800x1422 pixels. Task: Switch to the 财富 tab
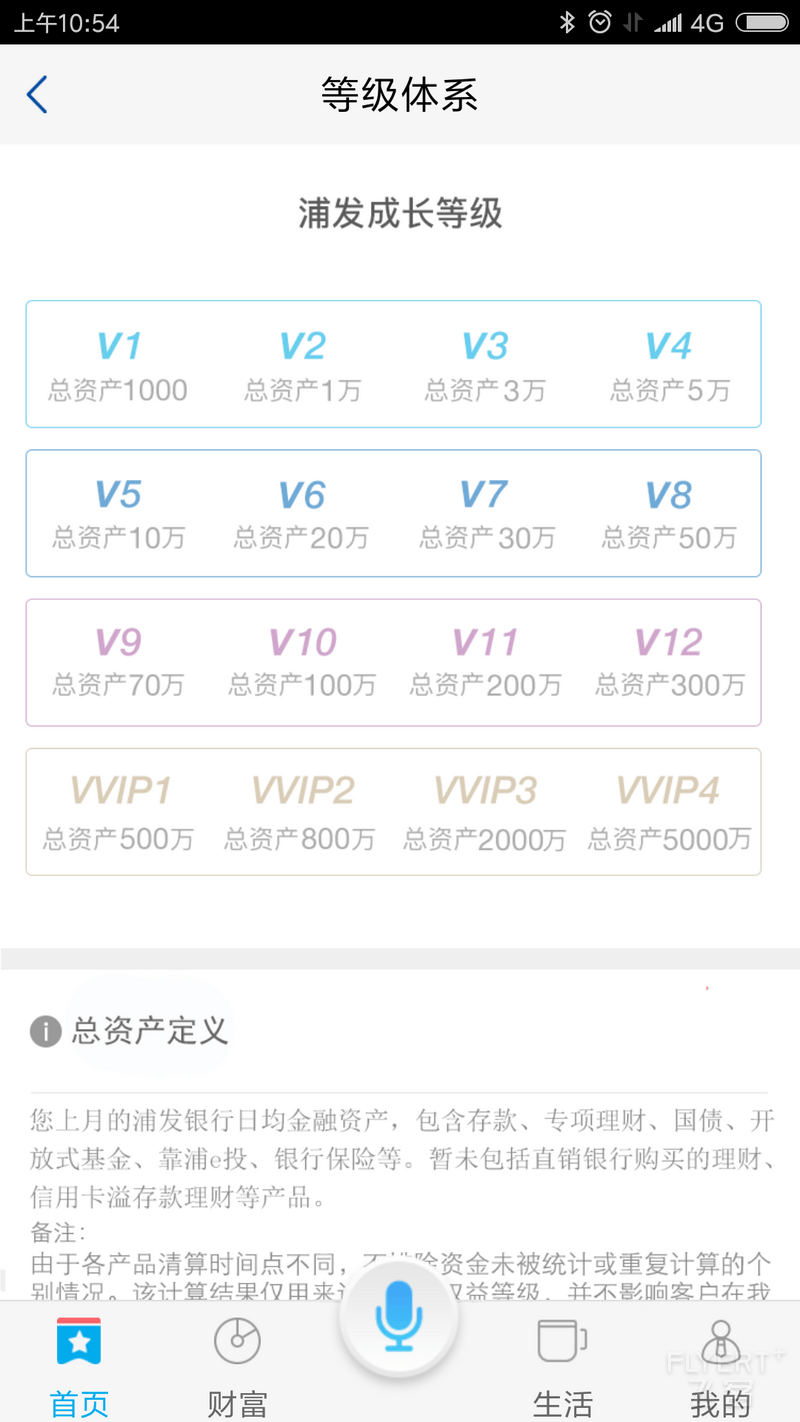tap(237, 1366)
